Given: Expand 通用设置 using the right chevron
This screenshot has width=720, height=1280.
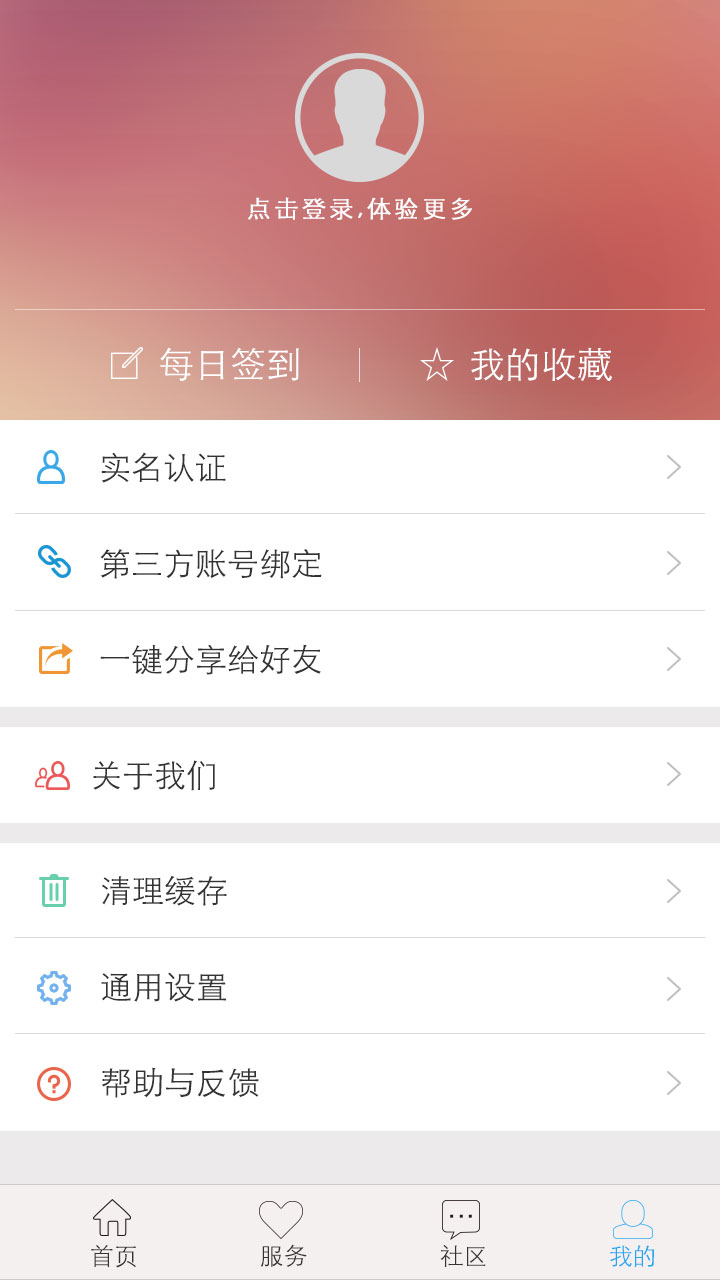Looking at the screenshot, I should click(672, 987).
